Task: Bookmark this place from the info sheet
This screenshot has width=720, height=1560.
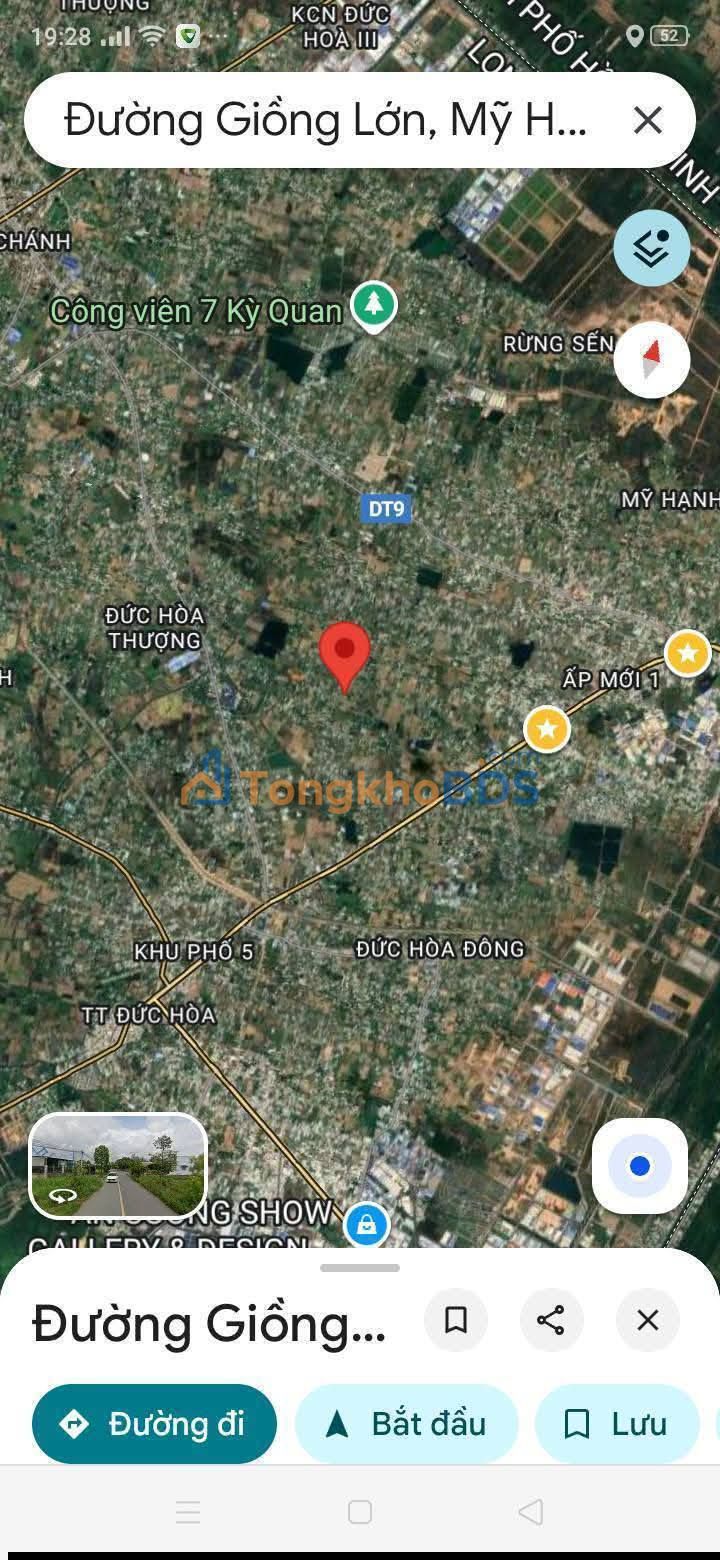Action: pyautogui.click(x=456, y=1320)
